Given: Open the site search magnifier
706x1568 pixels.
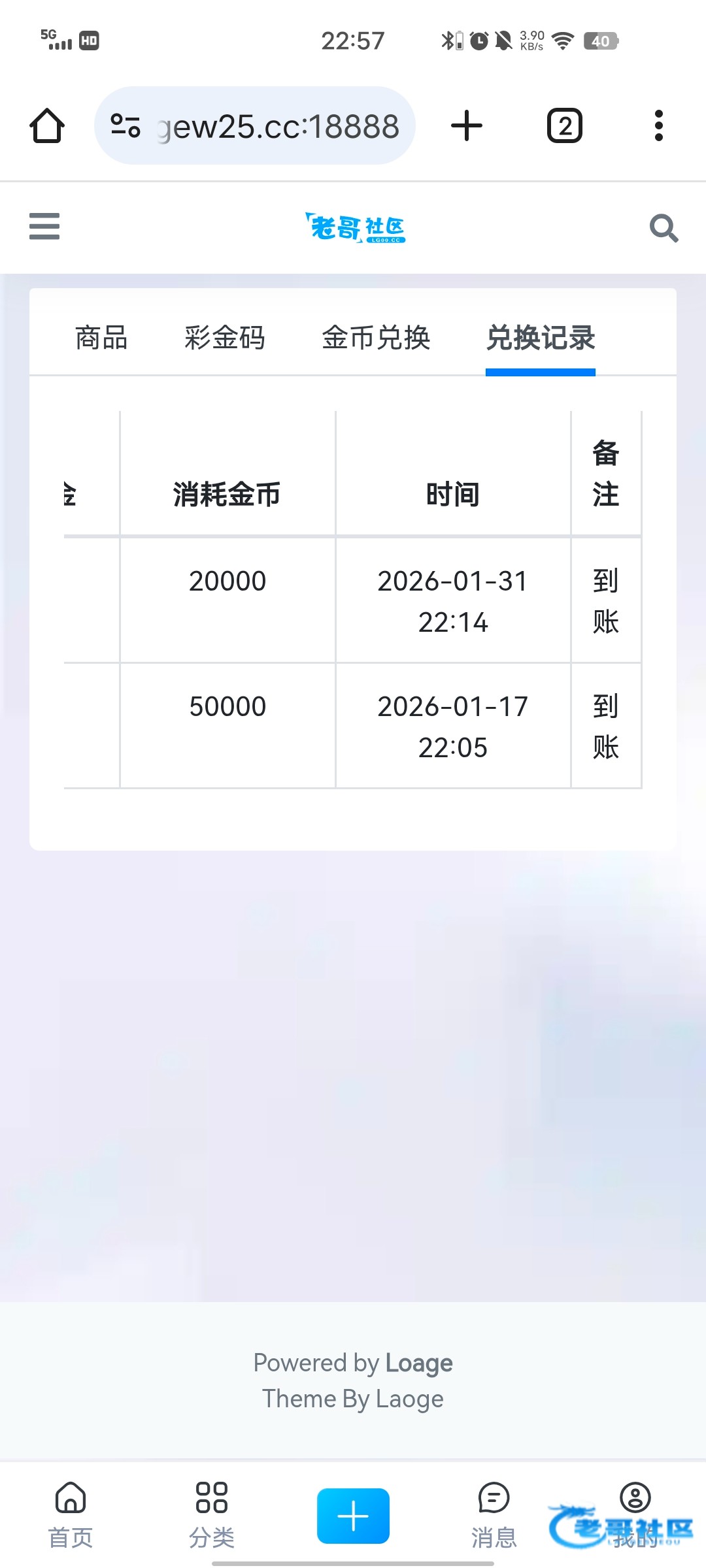Looking at the screenshot, I should (664, 228).
